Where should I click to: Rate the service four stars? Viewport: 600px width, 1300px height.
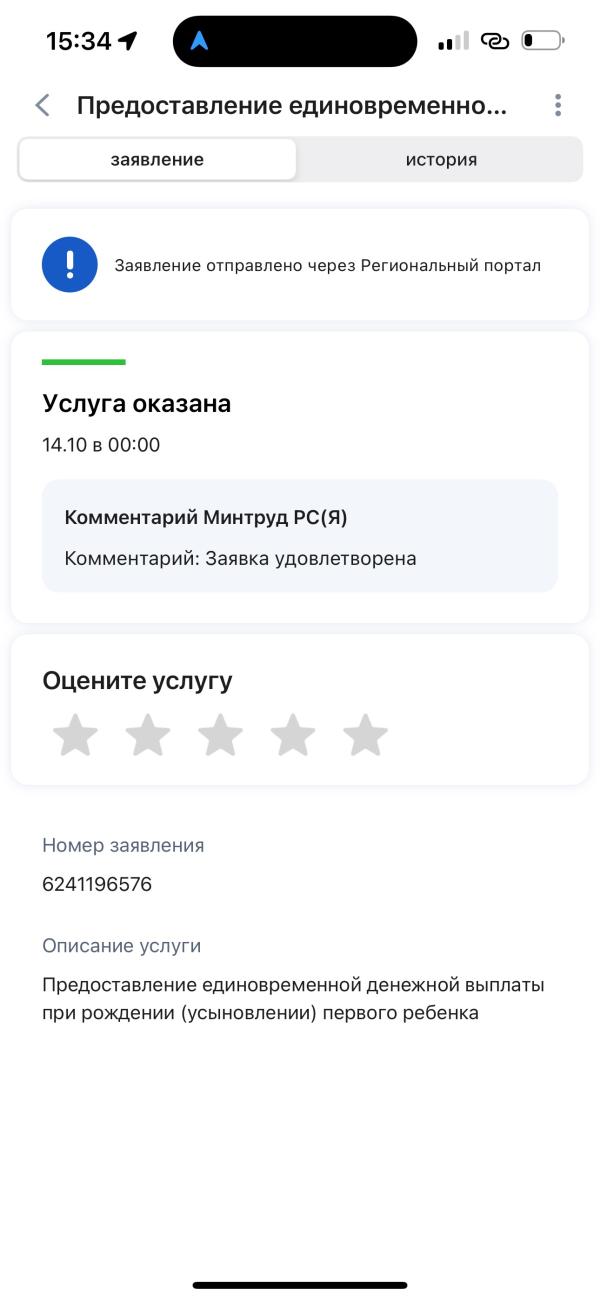(x=293, y=736)
